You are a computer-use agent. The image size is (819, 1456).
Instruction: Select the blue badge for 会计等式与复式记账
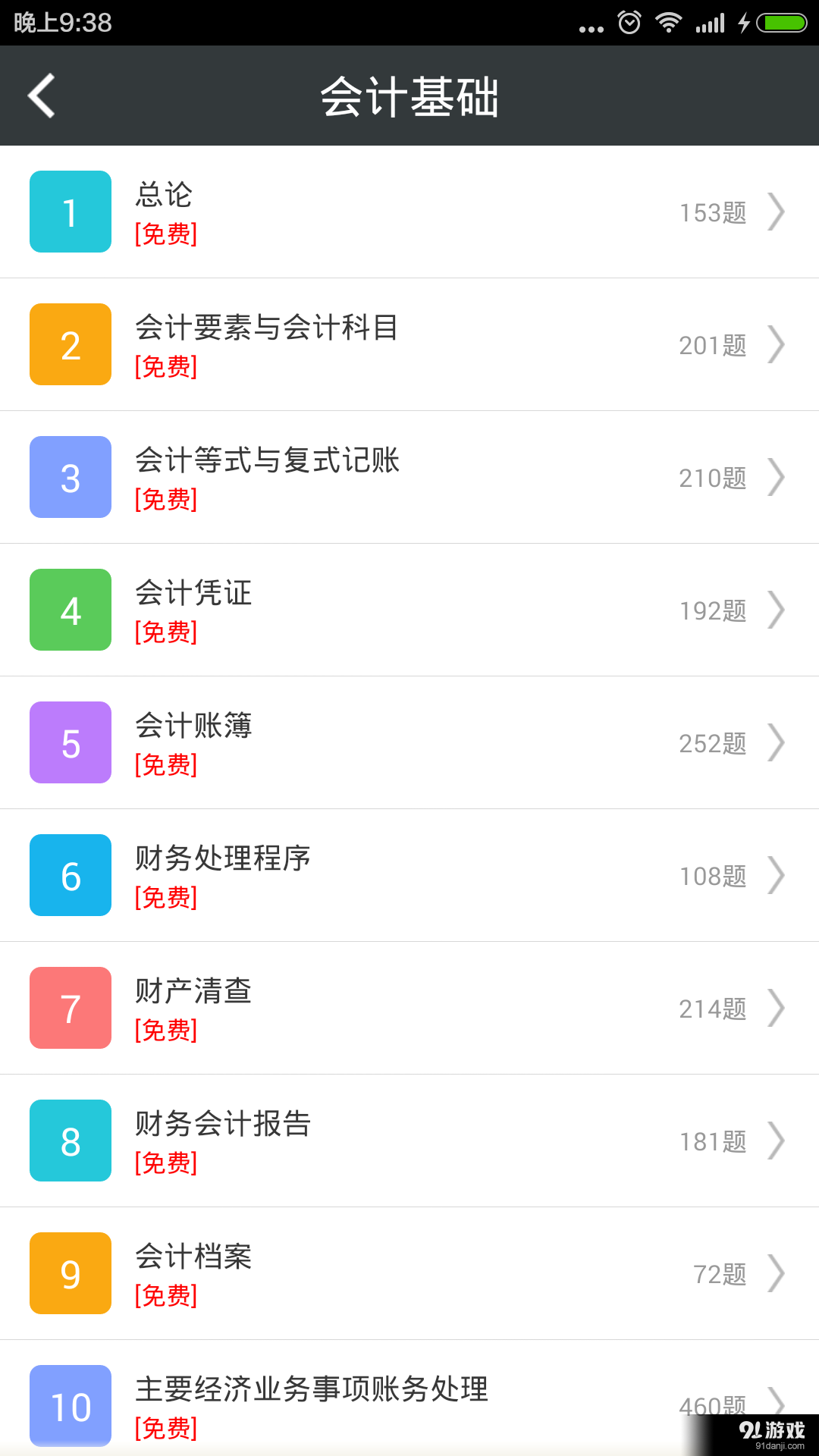click(70, 477)
